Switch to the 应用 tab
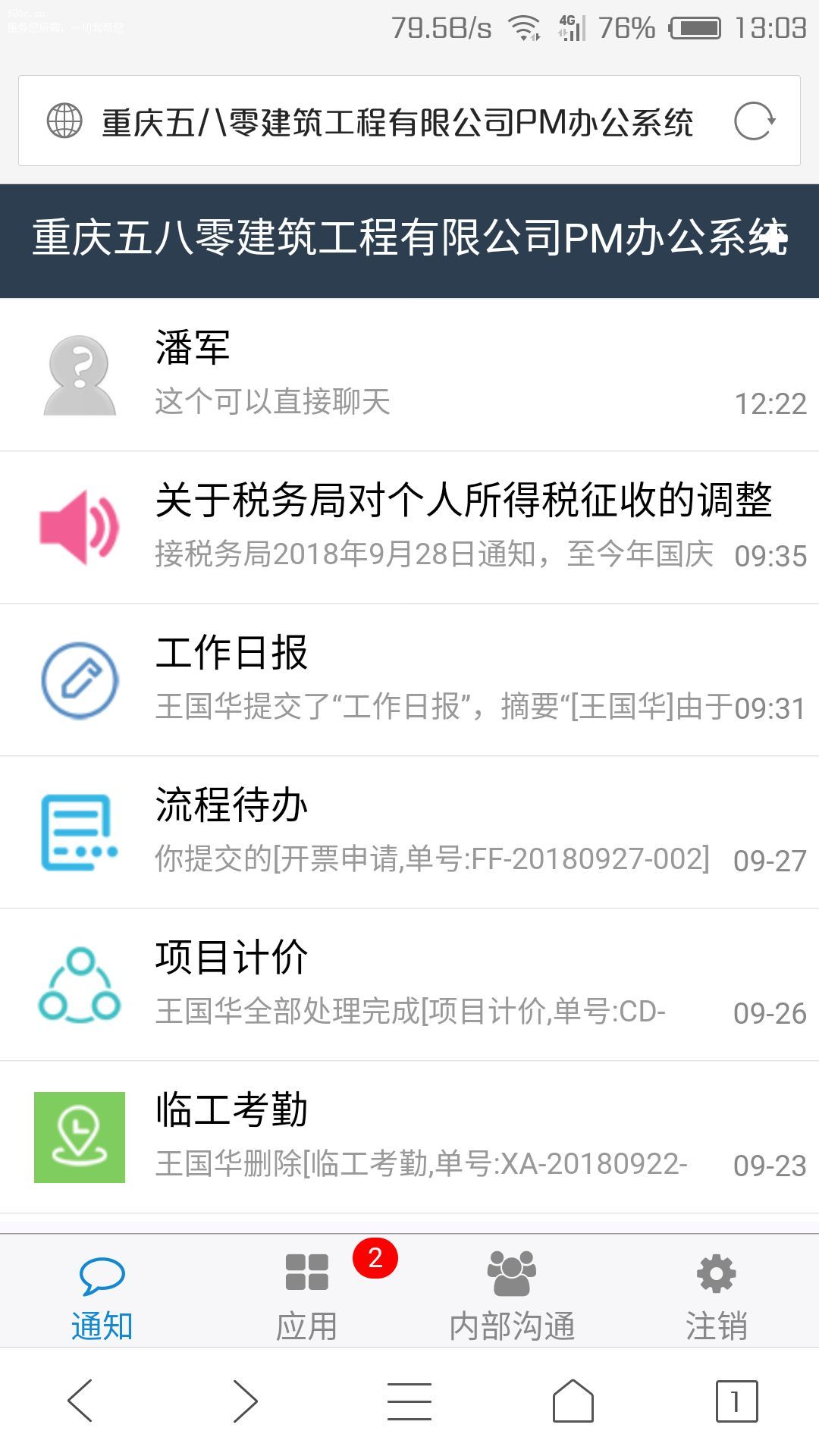This screenshot has width=819, height=1456. tap(307, 1293)
